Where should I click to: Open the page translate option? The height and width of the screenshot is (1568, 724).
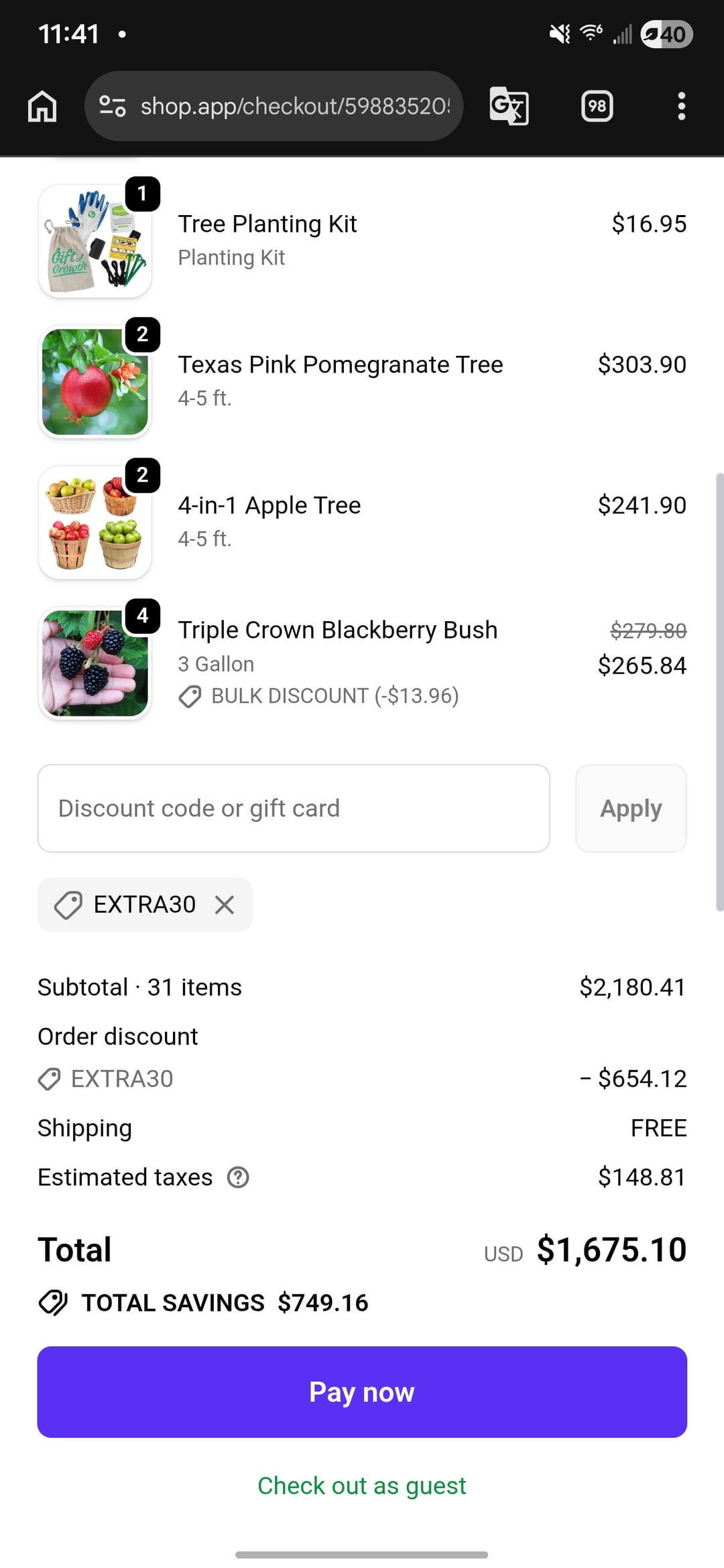pos(509,106)
